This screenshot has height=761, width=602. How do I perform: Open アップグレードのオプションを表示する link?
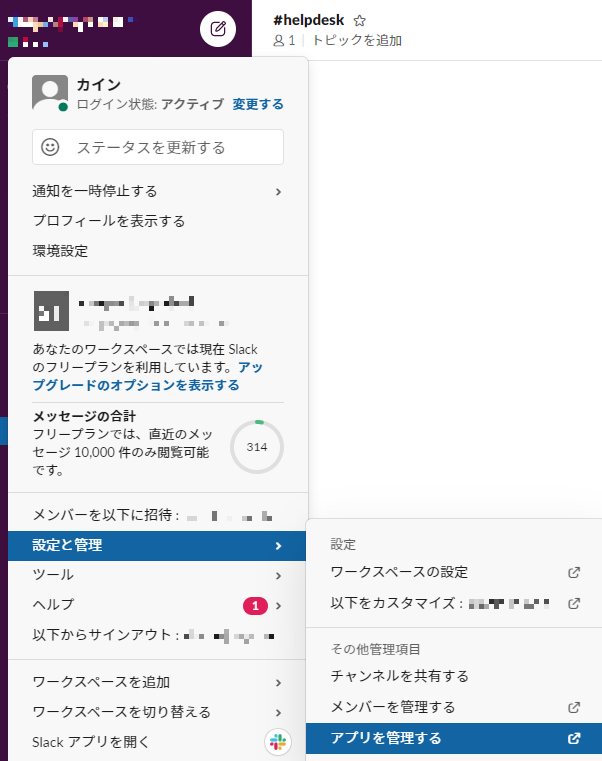point(136,385)
